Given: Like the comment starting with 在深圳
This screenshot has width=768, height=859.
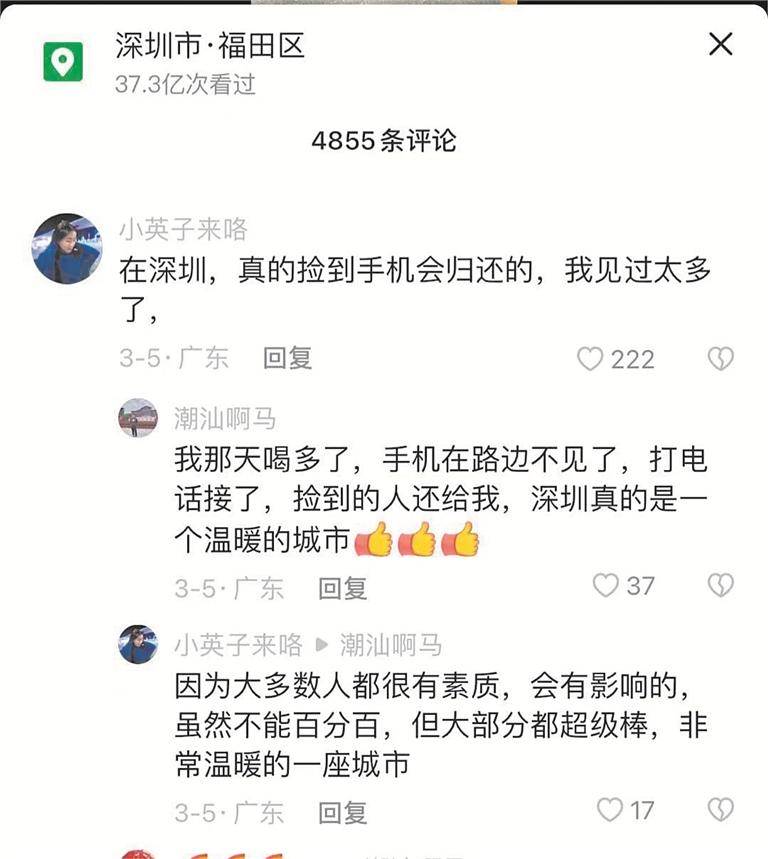Looking at the screenshot, I should (x=591, y=359).
